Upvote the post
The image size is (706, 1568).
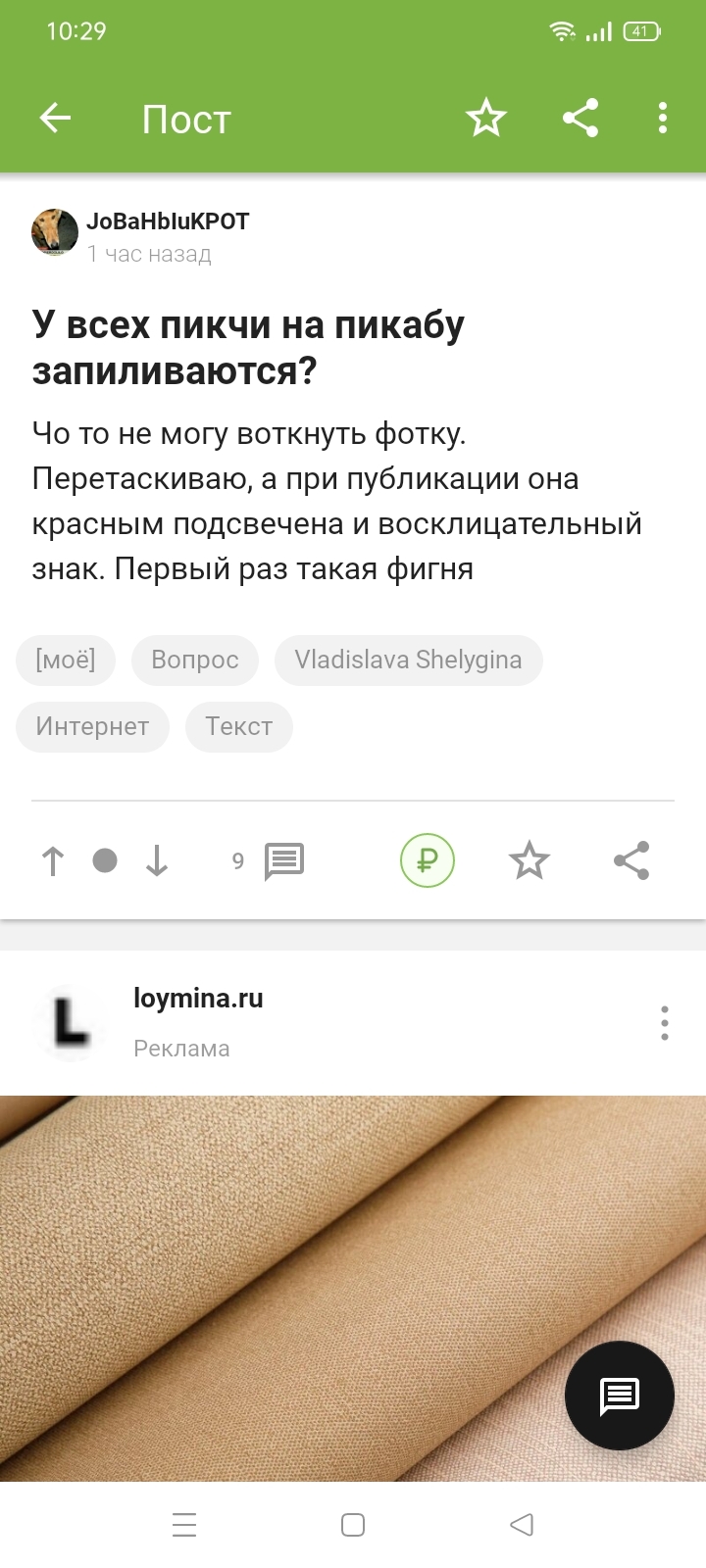pos(53,861)
